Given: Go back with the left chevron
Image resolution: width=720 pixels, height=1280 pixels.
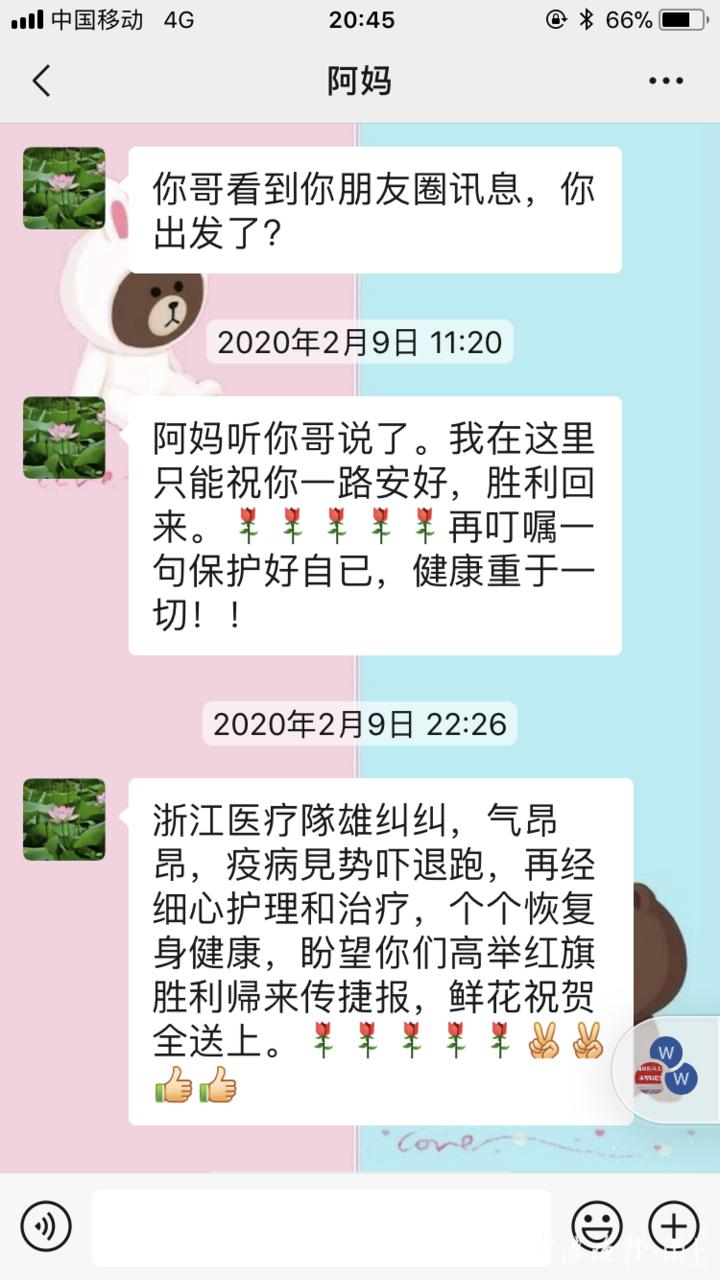Looking at the screenshot, I should coord(40,80).
